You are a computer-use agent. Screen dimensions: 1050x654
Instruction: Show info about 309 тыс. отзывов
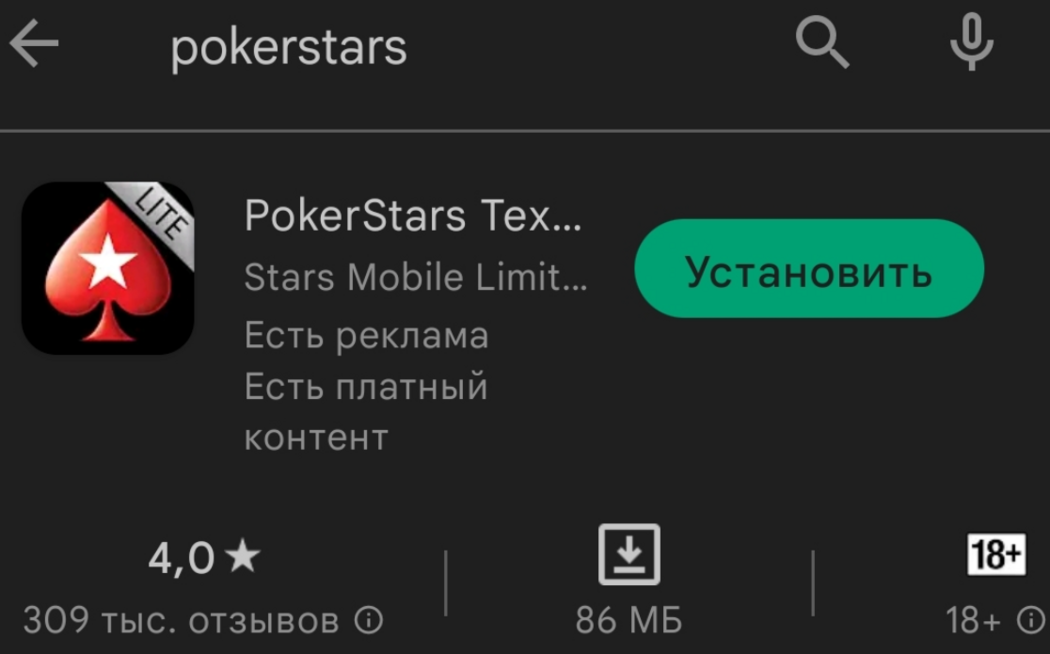pyautogui.click(x=370, y=622)
